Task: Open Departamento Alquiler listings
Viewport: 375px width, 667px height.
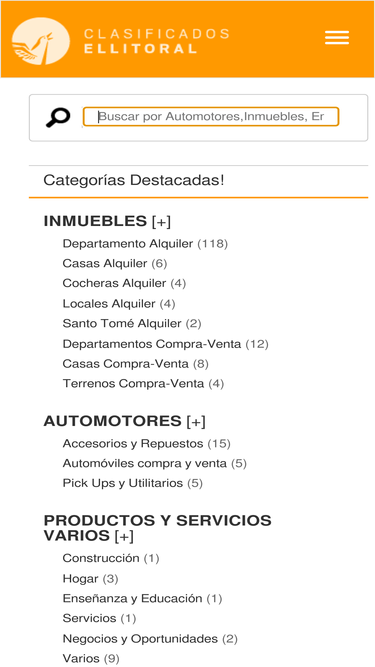Action: (145, 244)
